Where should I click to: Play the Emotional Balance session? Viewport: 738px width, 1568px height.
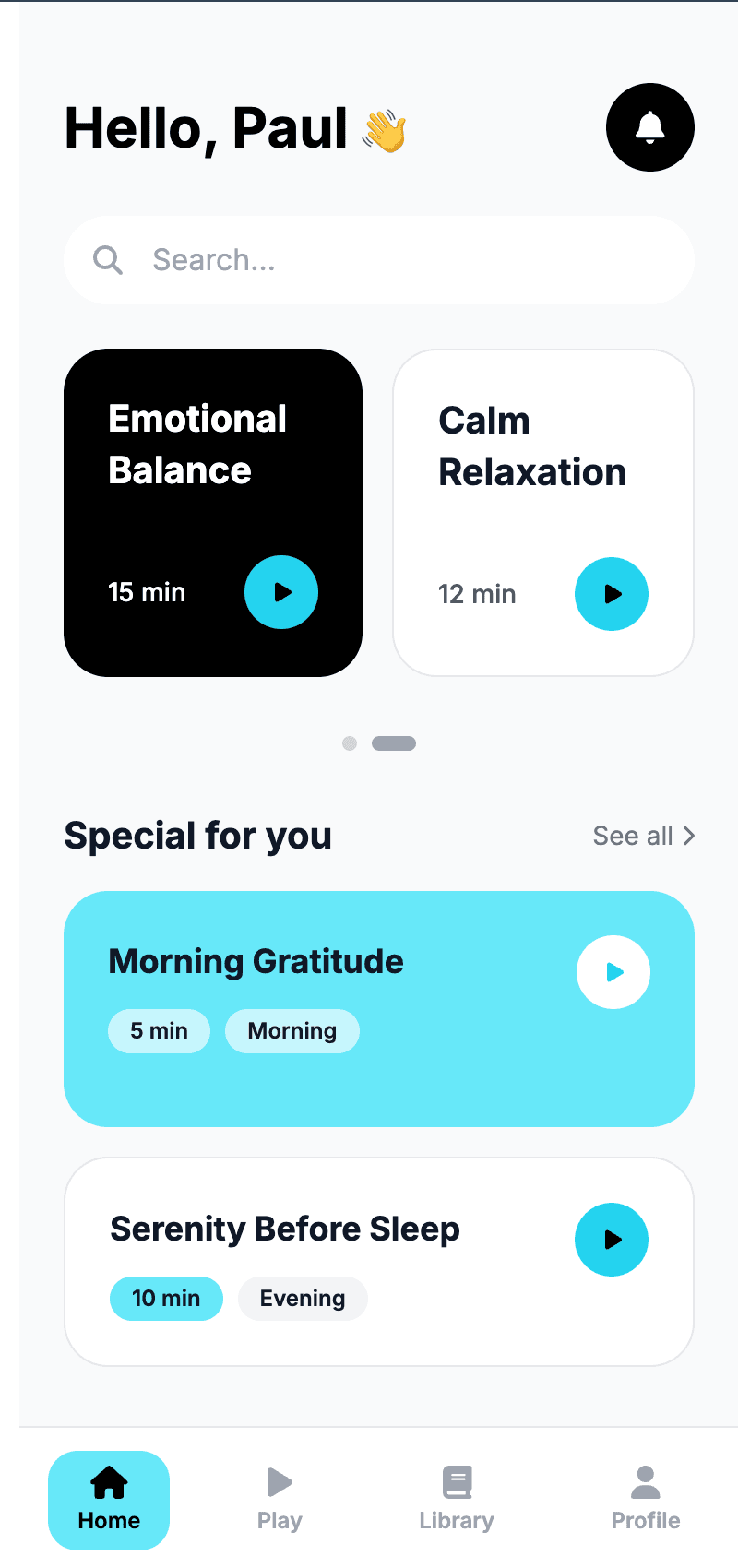click(281, 592)
